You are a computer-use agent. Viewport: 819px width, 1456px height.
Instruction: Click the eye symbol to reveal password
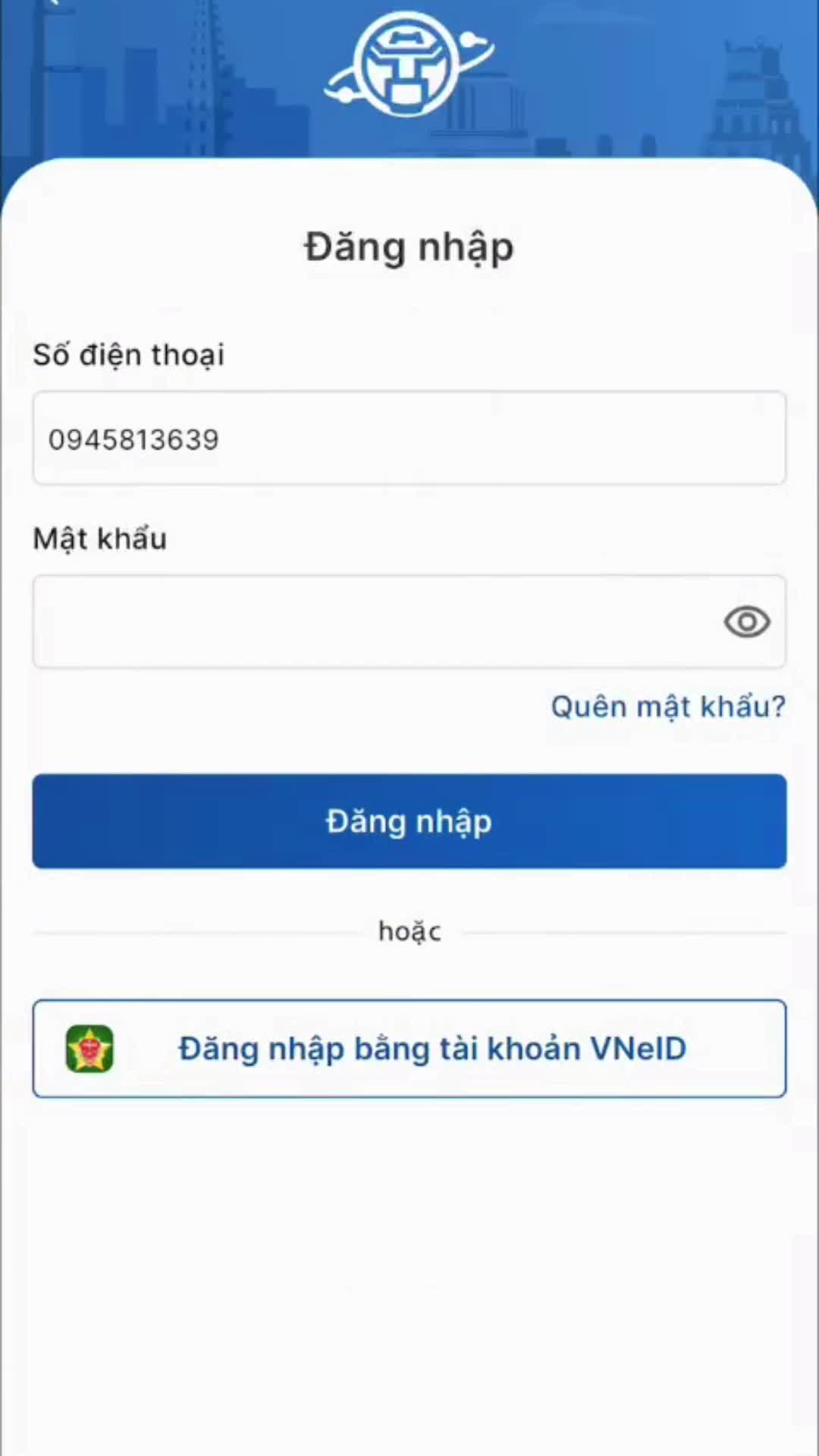click(x=746, y=622)
